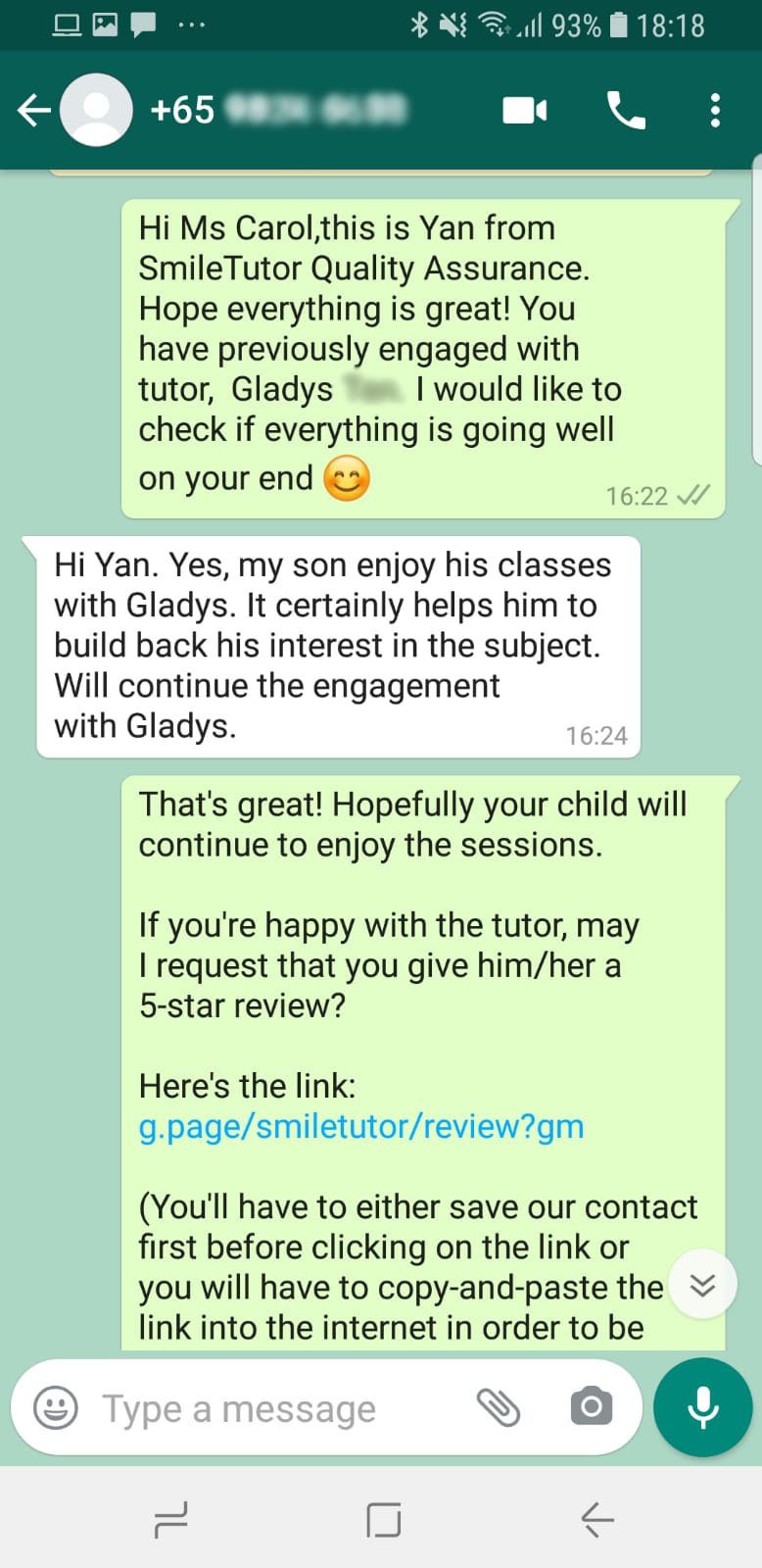Open the emoji picker
Viewport: 762px width, 1568px height.
tap(56, 1408)
